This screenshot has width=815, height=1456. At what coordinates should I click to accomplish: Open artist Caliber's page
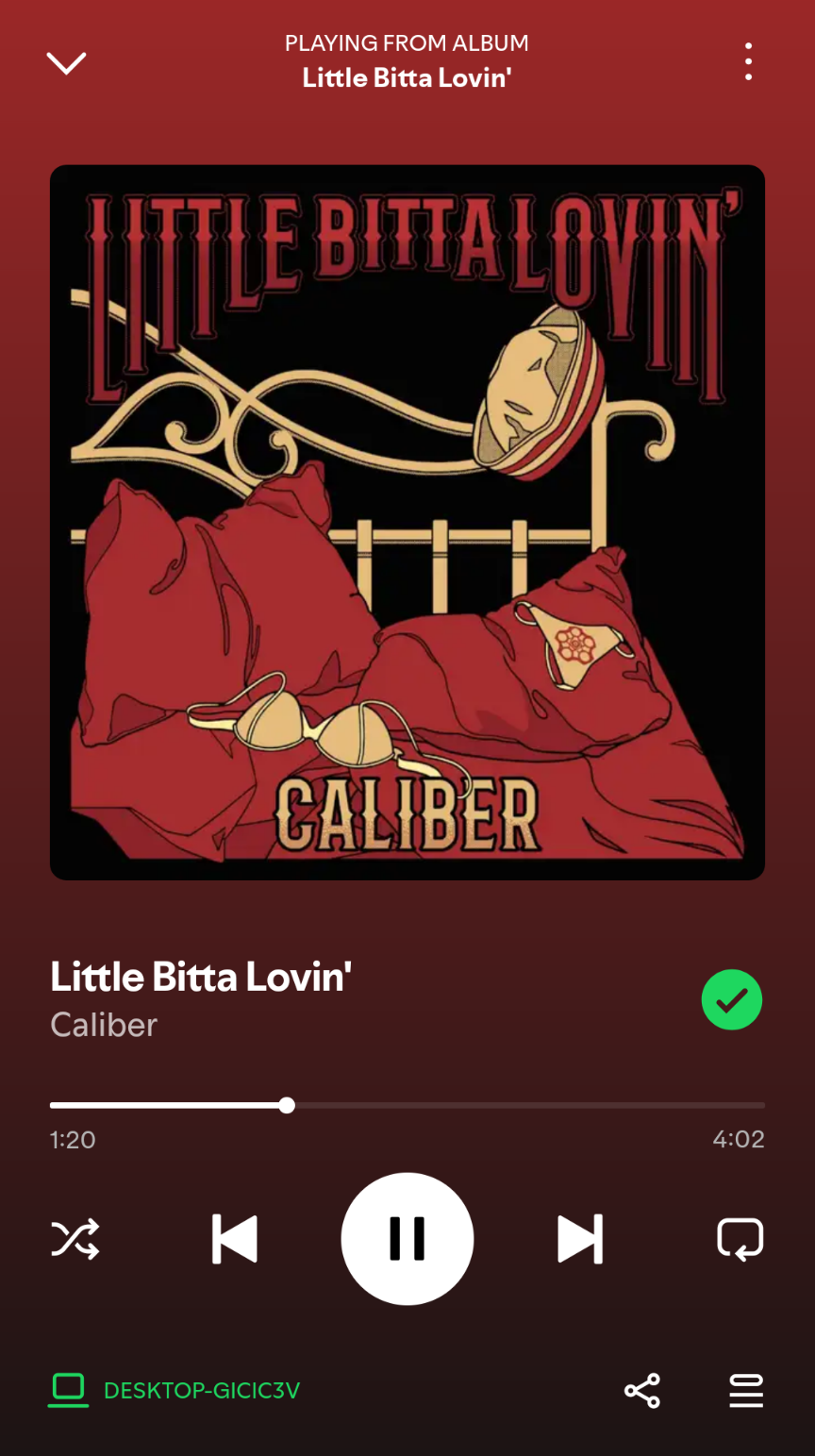coord(104,1025)
